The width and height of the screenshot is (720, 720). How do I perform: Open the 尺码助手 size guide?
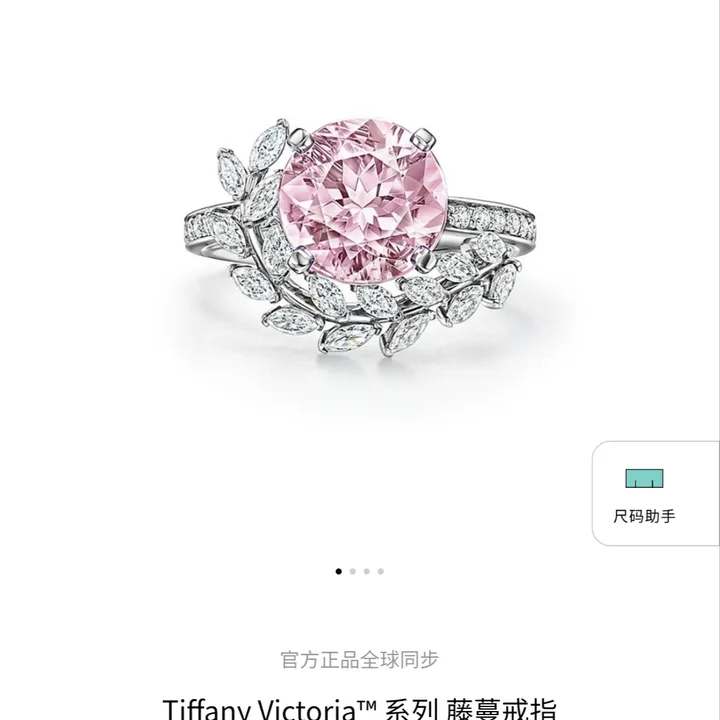[656, 494]
